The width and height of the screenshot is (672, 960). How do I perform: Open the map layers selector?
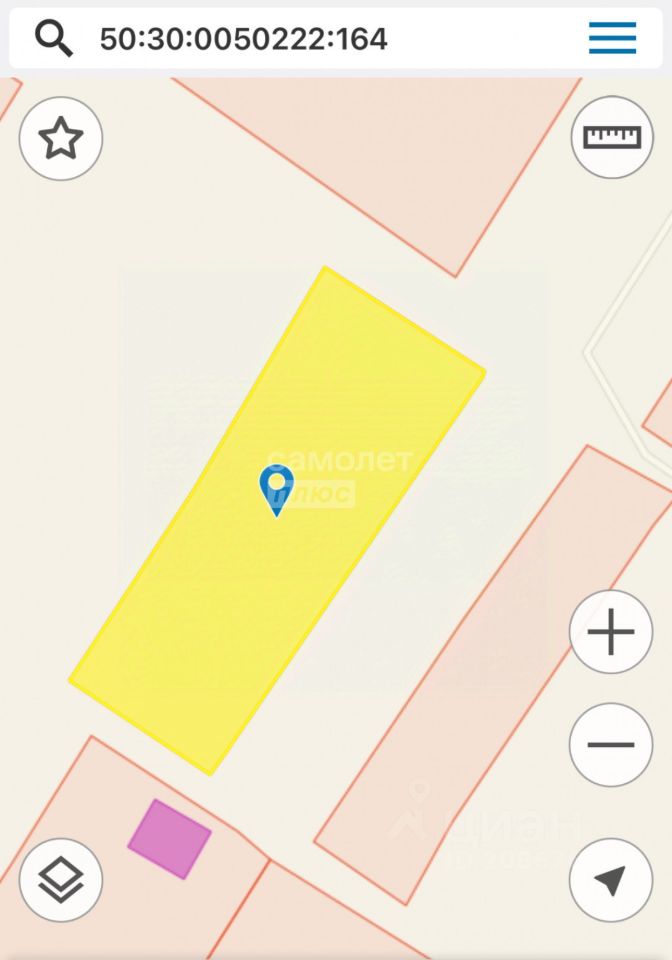(61, 880)
